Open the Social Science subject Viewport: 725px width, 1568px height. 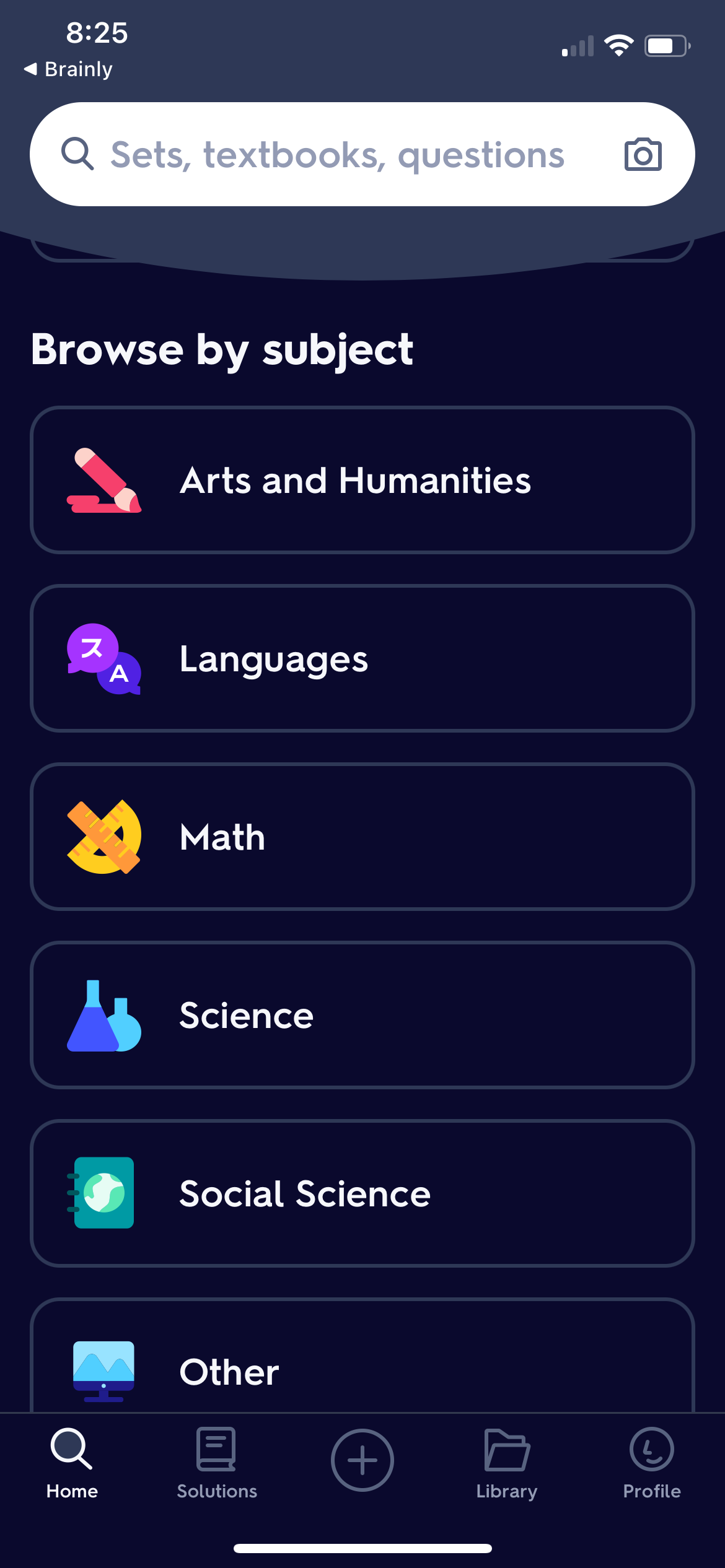[x=362, y=1193]
